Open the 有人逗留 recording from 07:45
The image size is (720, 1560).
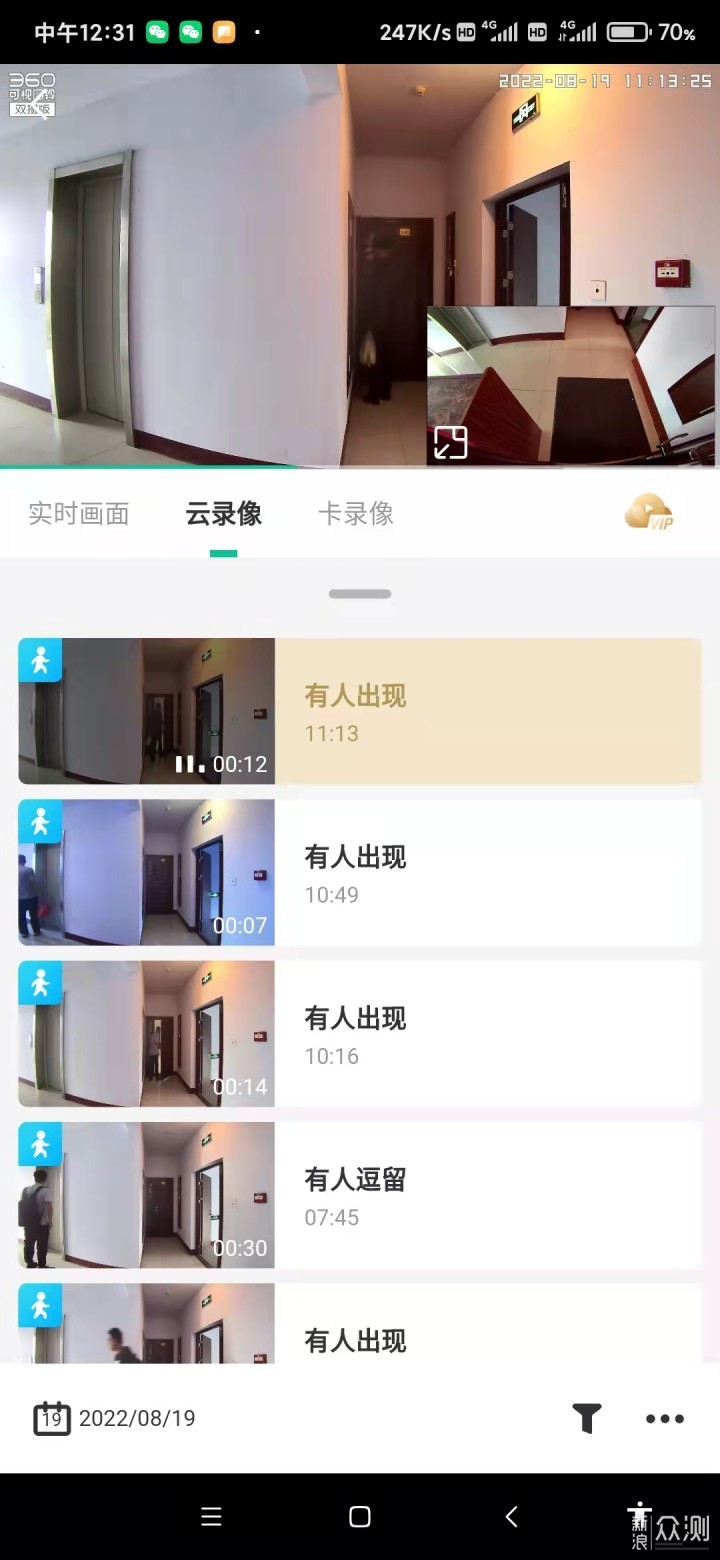pos(360,1195)
